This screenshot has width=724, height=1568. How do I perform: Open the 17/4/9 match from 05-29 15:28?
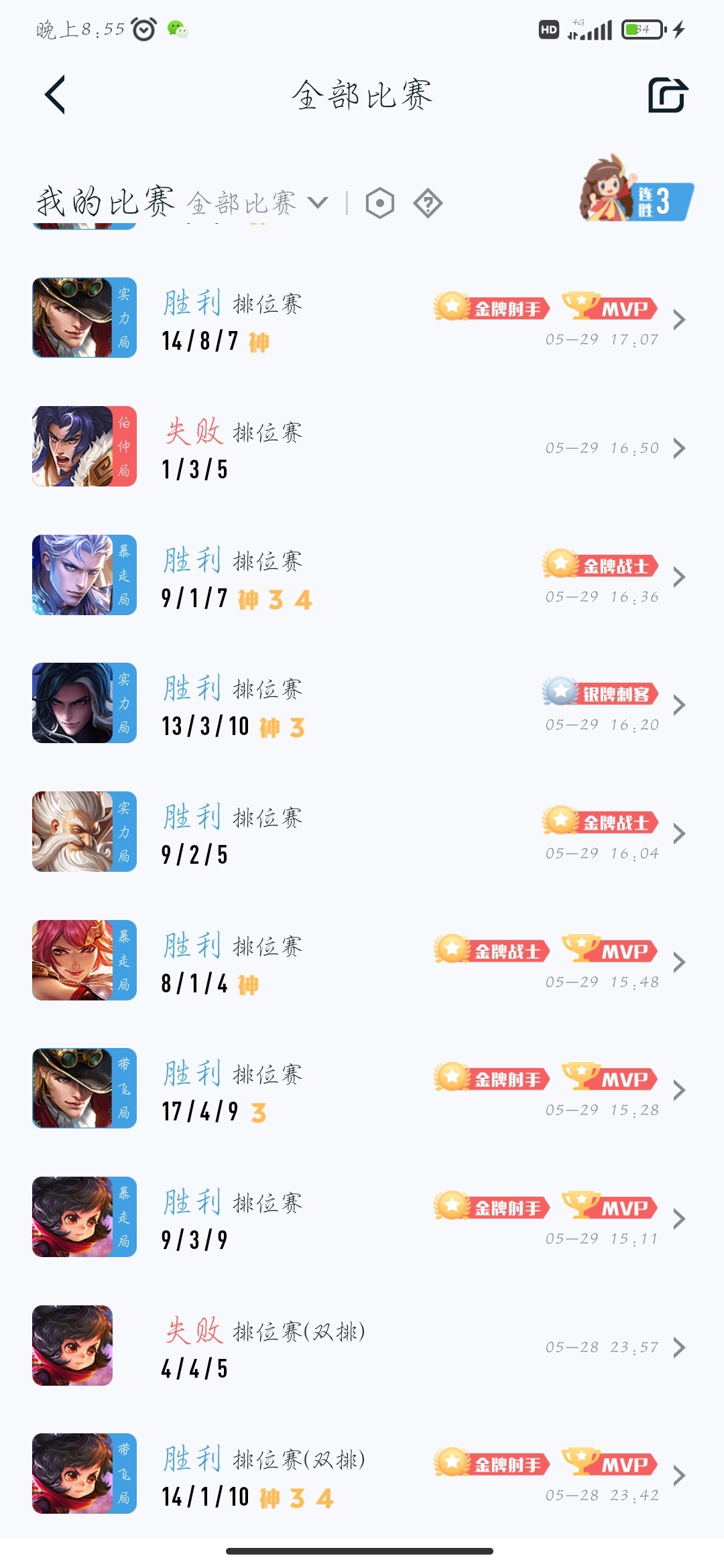point(362,1090)
